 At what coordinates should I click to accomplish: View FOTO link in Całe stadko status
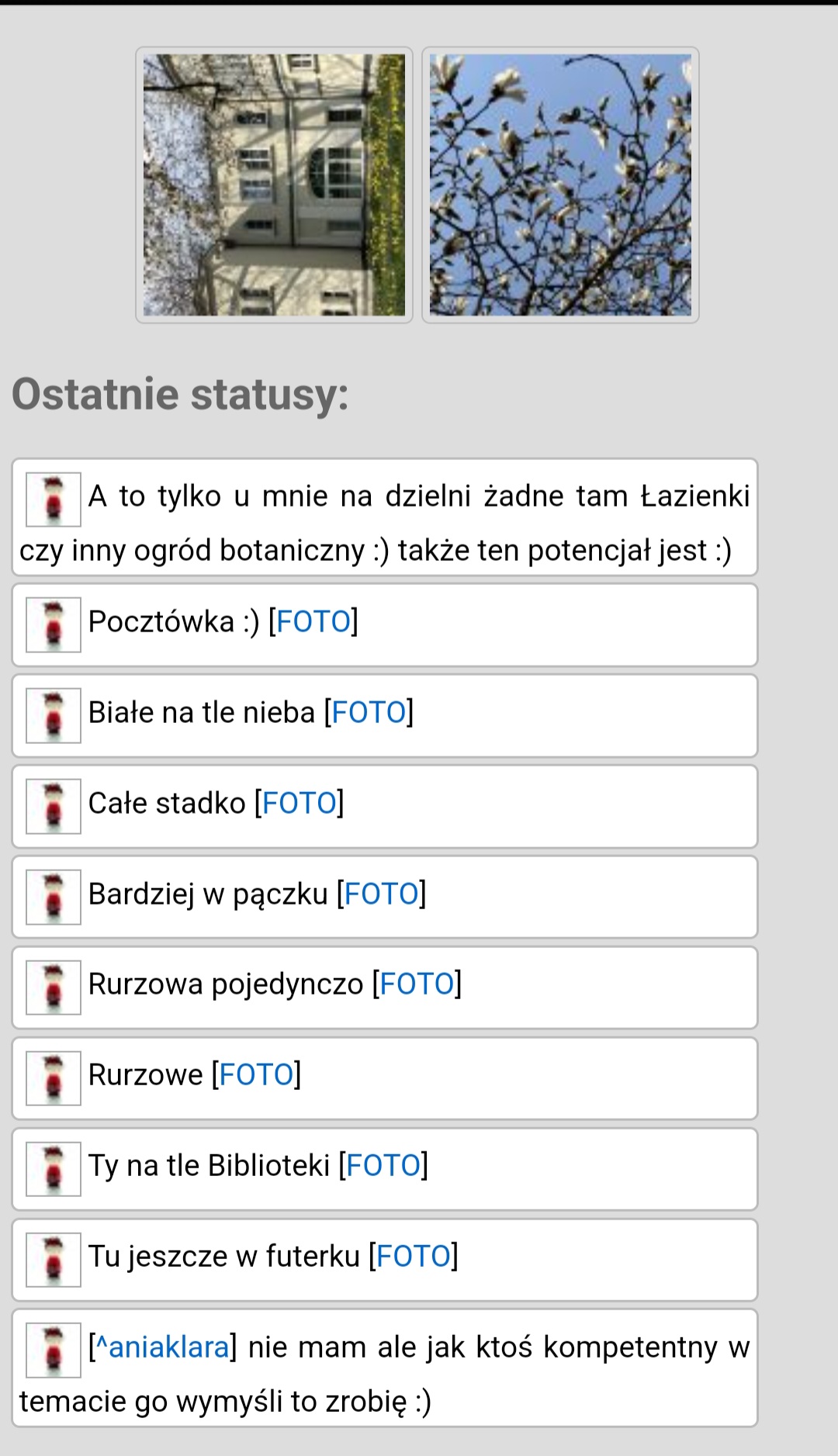tap(300, 803)
